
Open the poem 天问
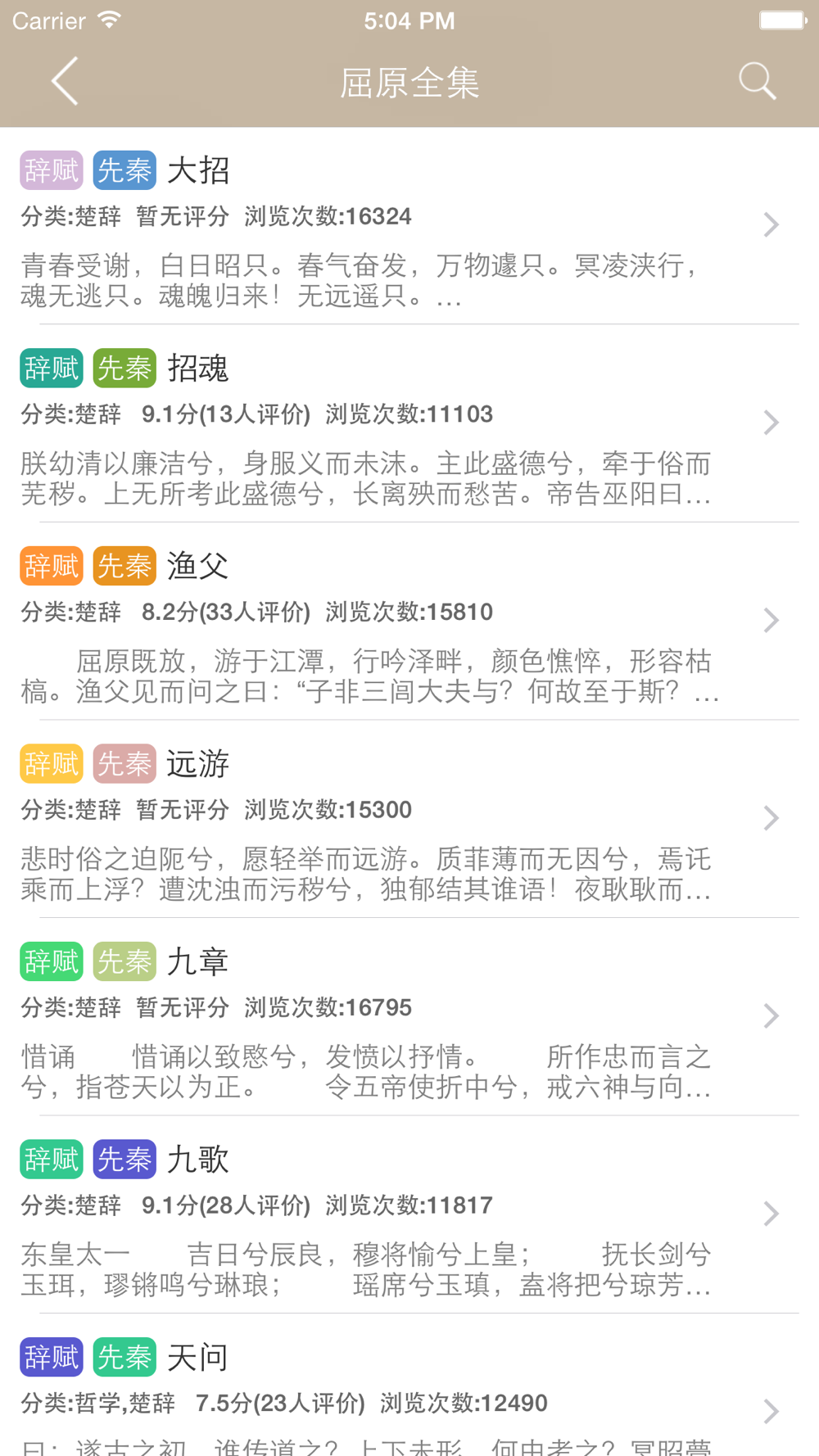click(x=409, y=1386)
